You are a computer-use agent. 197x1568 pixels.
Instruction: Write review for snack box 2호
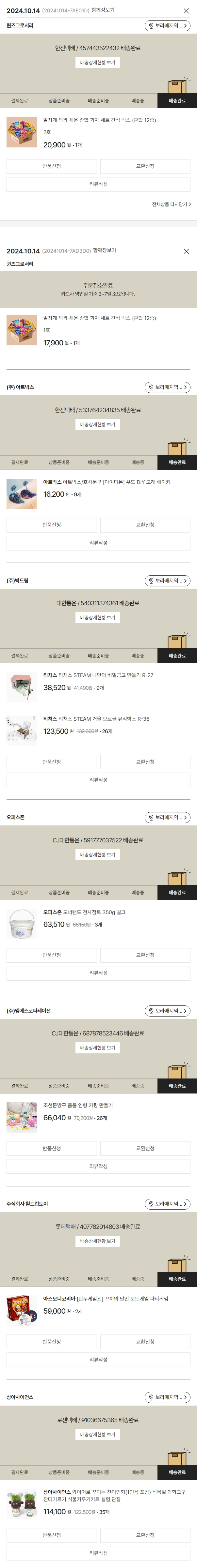point(98,184)
